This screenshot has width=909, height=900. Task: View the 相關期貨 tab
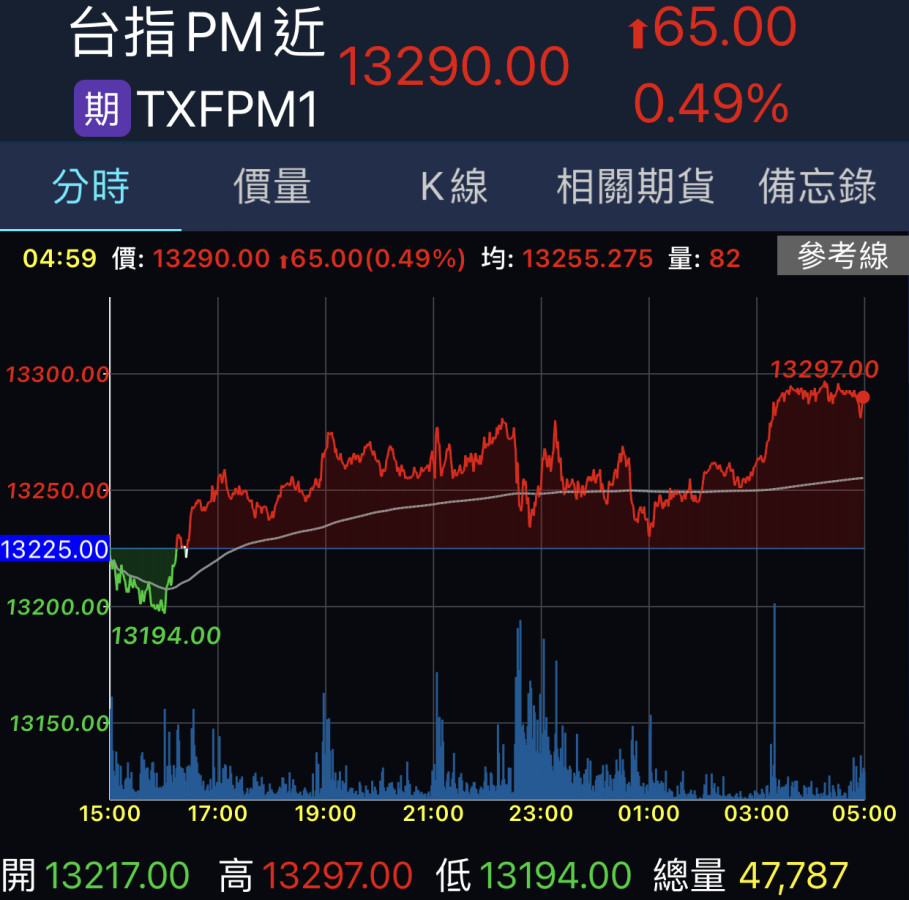635,187
